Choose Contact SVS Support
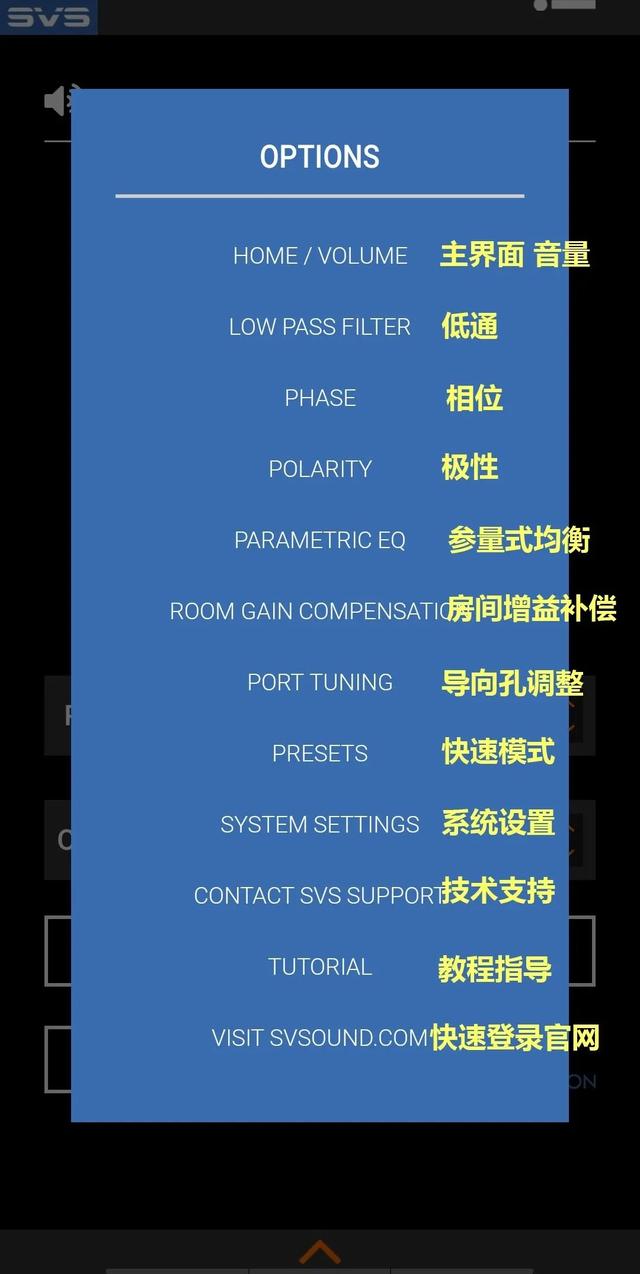The height and width of the screenshot is (1274, 640). [318, 895]
